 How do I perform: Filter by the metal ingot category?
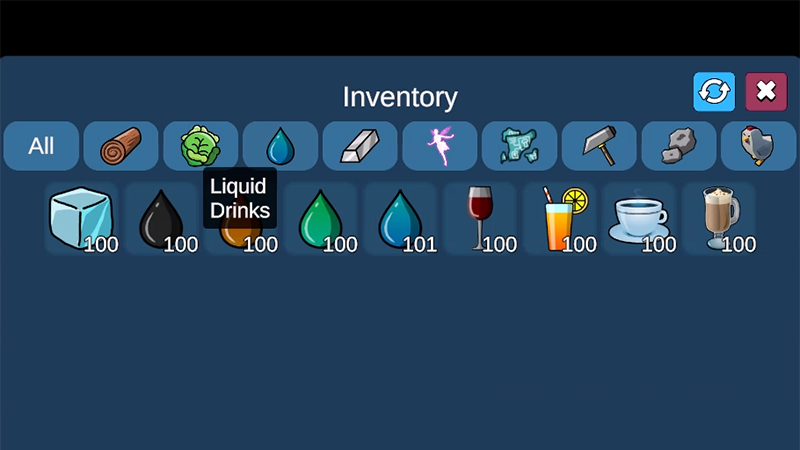coord(360,146)
